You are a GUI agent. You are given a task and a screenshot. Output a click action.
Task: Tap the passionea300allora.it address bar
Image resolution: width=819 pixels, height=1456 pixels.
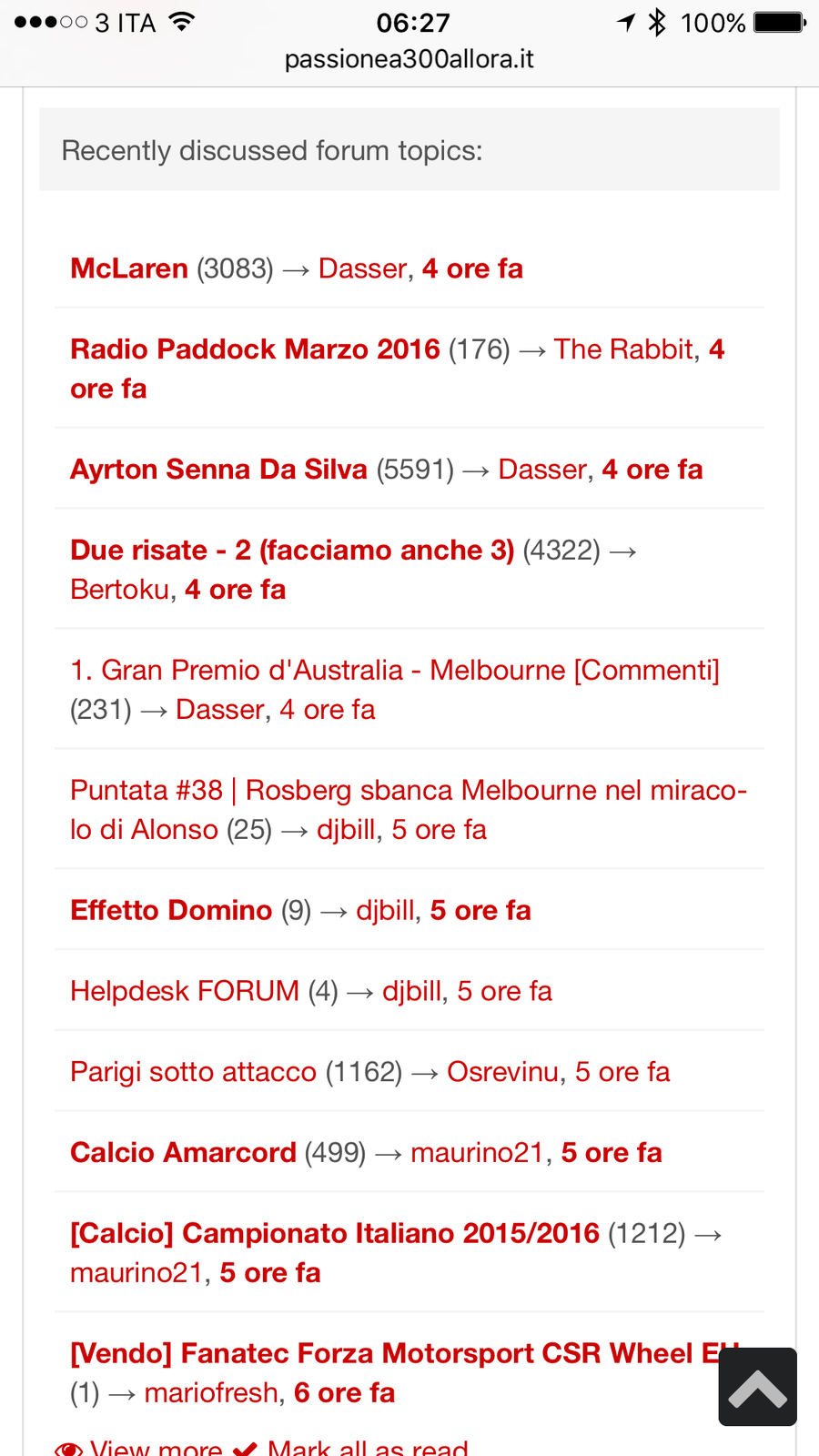(x=409, y=59)
